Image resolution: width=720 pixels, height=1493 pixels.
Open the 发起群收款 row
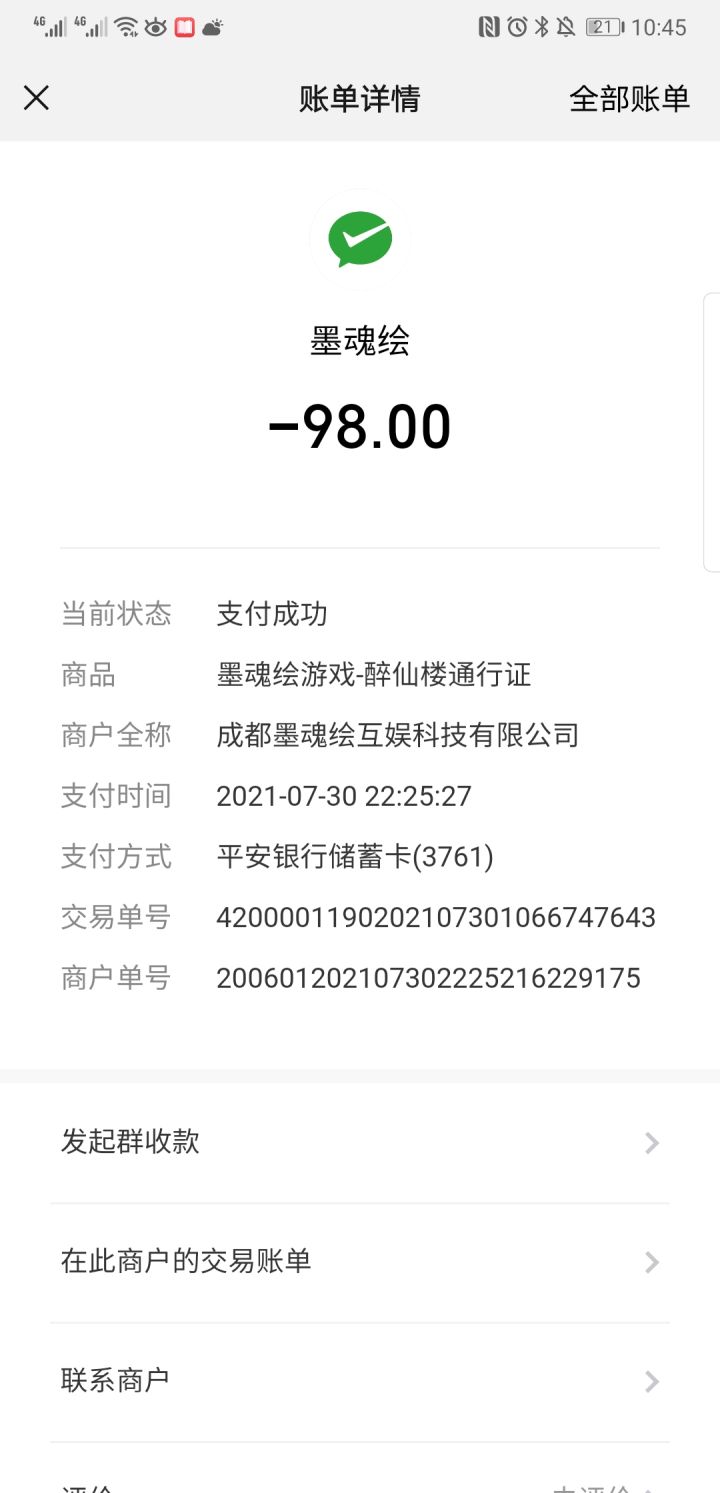360,1142
